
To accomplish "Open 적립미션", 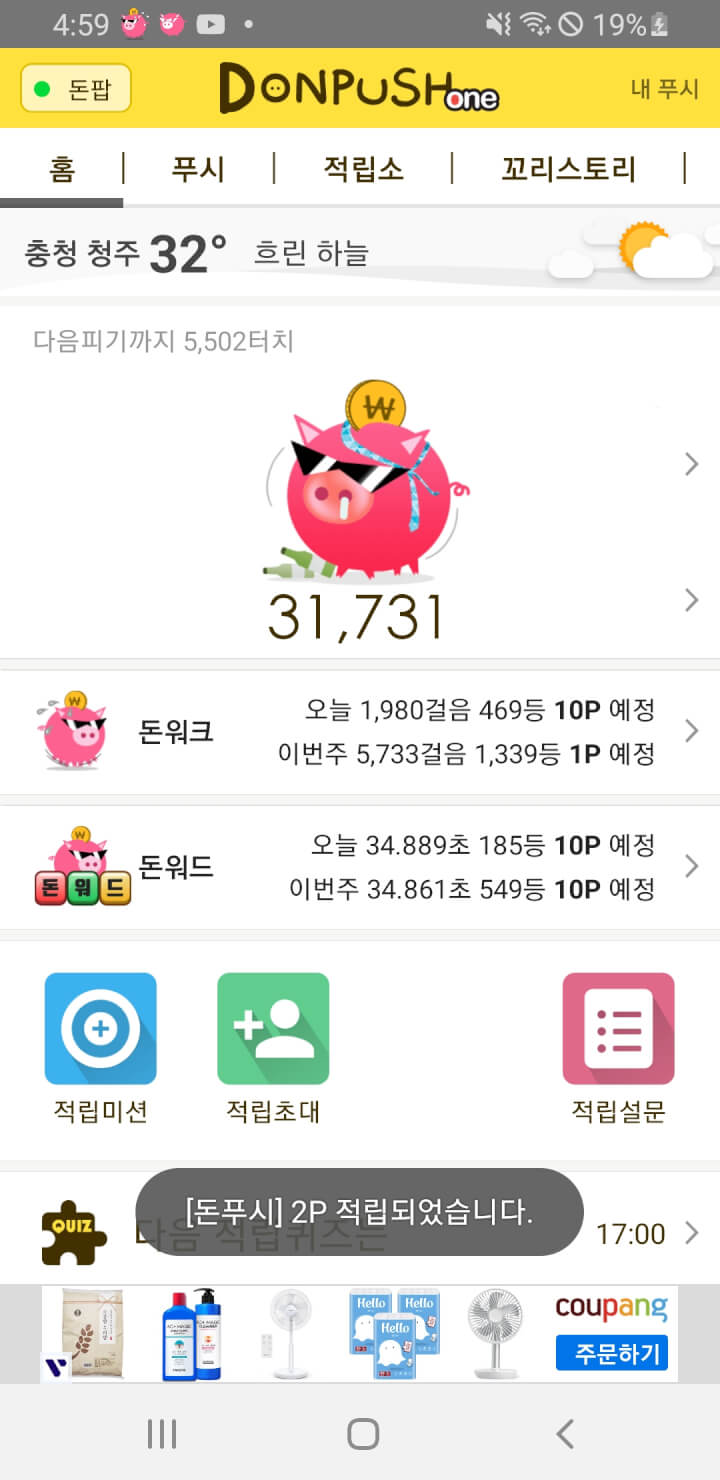I will click(100, 1047).
